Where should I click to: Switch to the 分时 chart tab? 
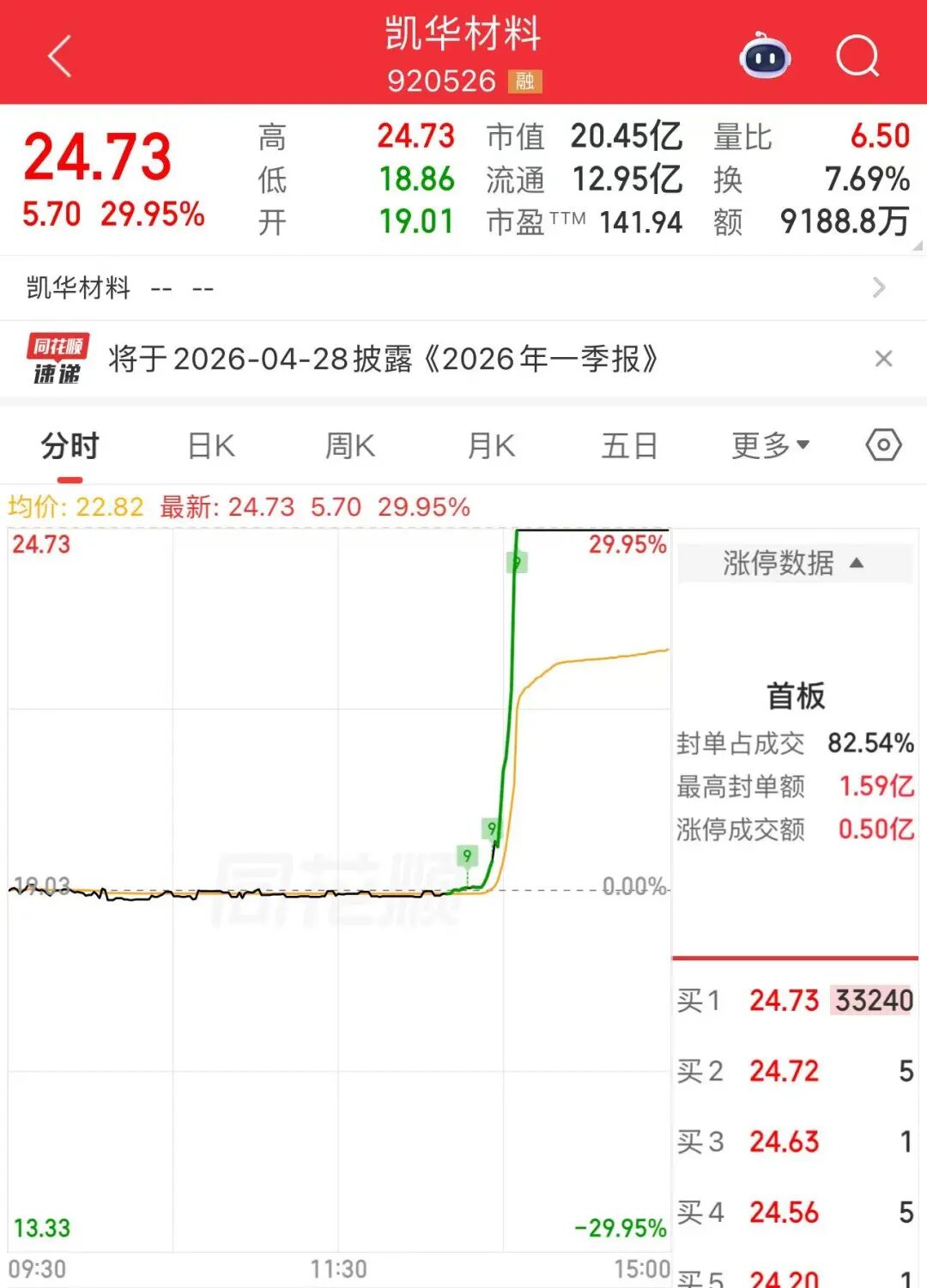point(70,446)
